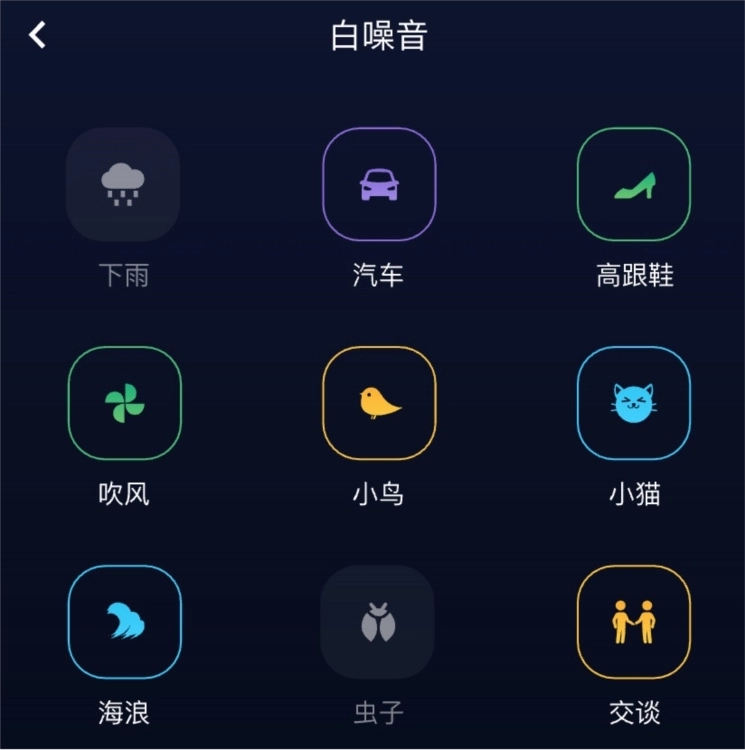This screenshot has width=745, height=750.
Task: Toggle the 高跟鞋 high heels sound
Action: [x=634, y=184]
